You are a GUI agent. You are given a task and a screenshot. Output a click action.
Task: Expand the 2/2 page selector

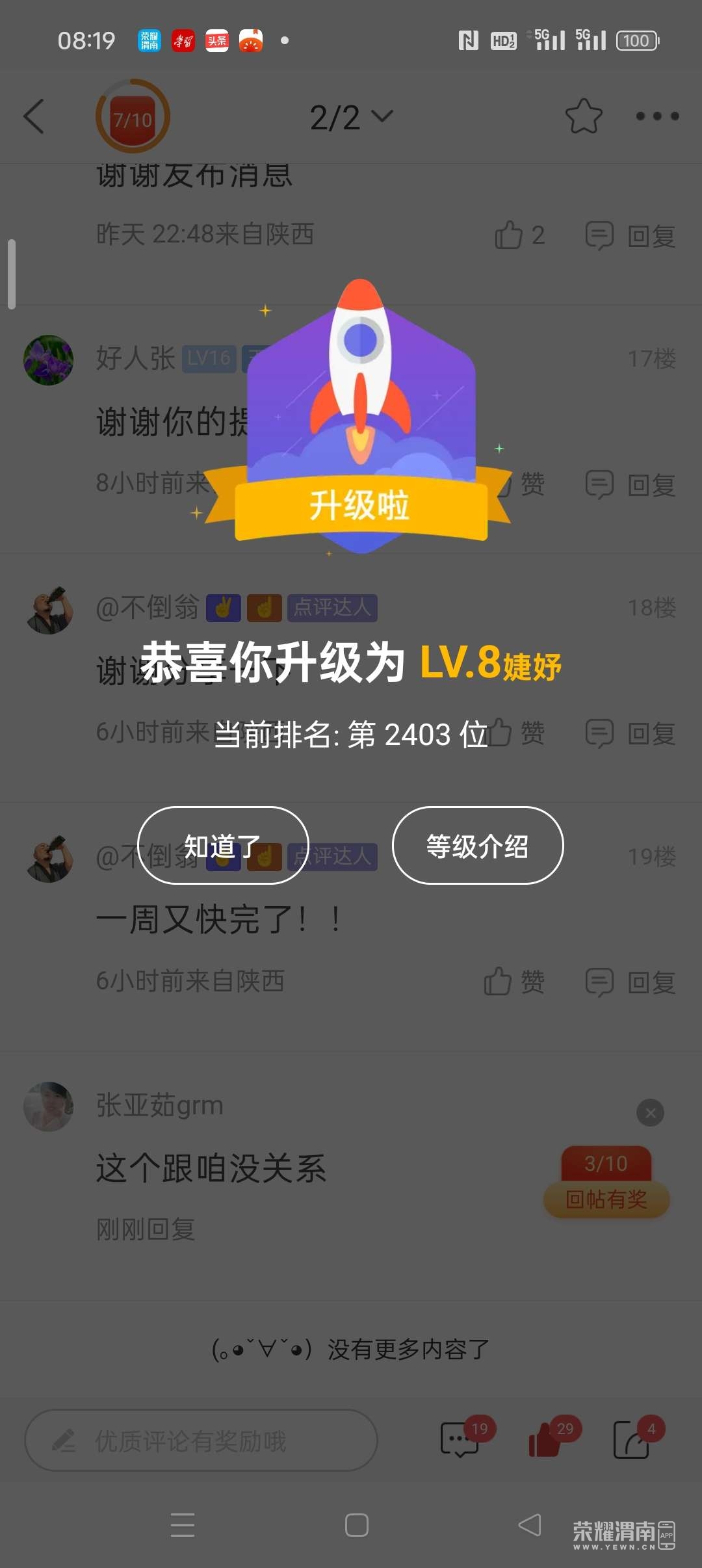tap(351, 118)
